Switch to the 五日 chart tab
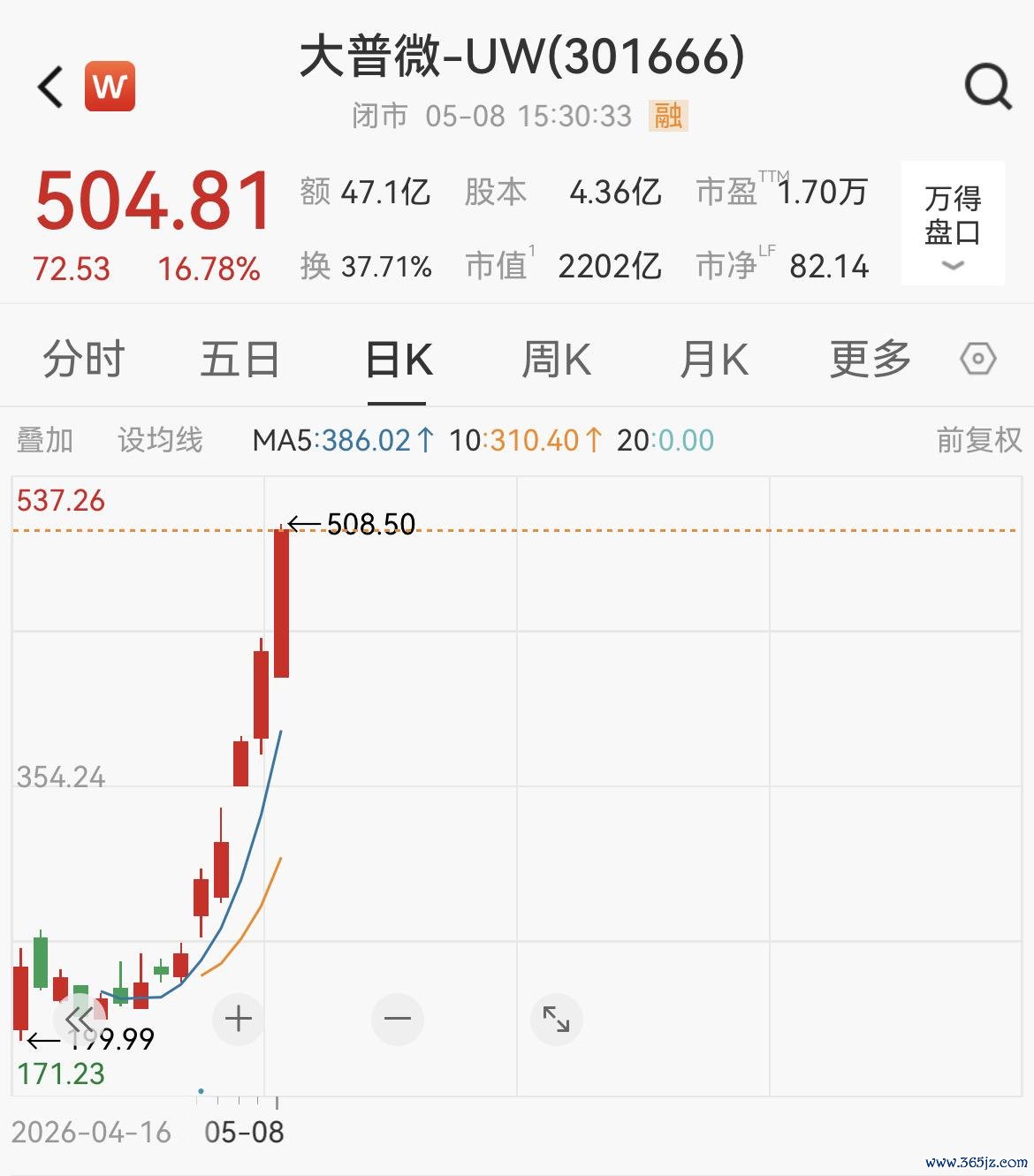 coord(239,360)
